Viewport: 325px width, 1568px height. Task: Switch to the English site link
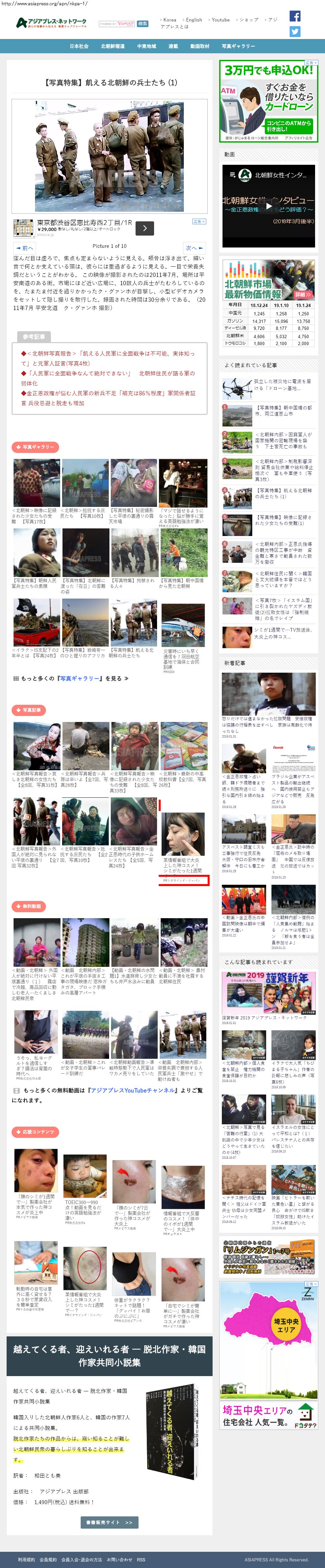pyautogui.click(x=193, y=20)
